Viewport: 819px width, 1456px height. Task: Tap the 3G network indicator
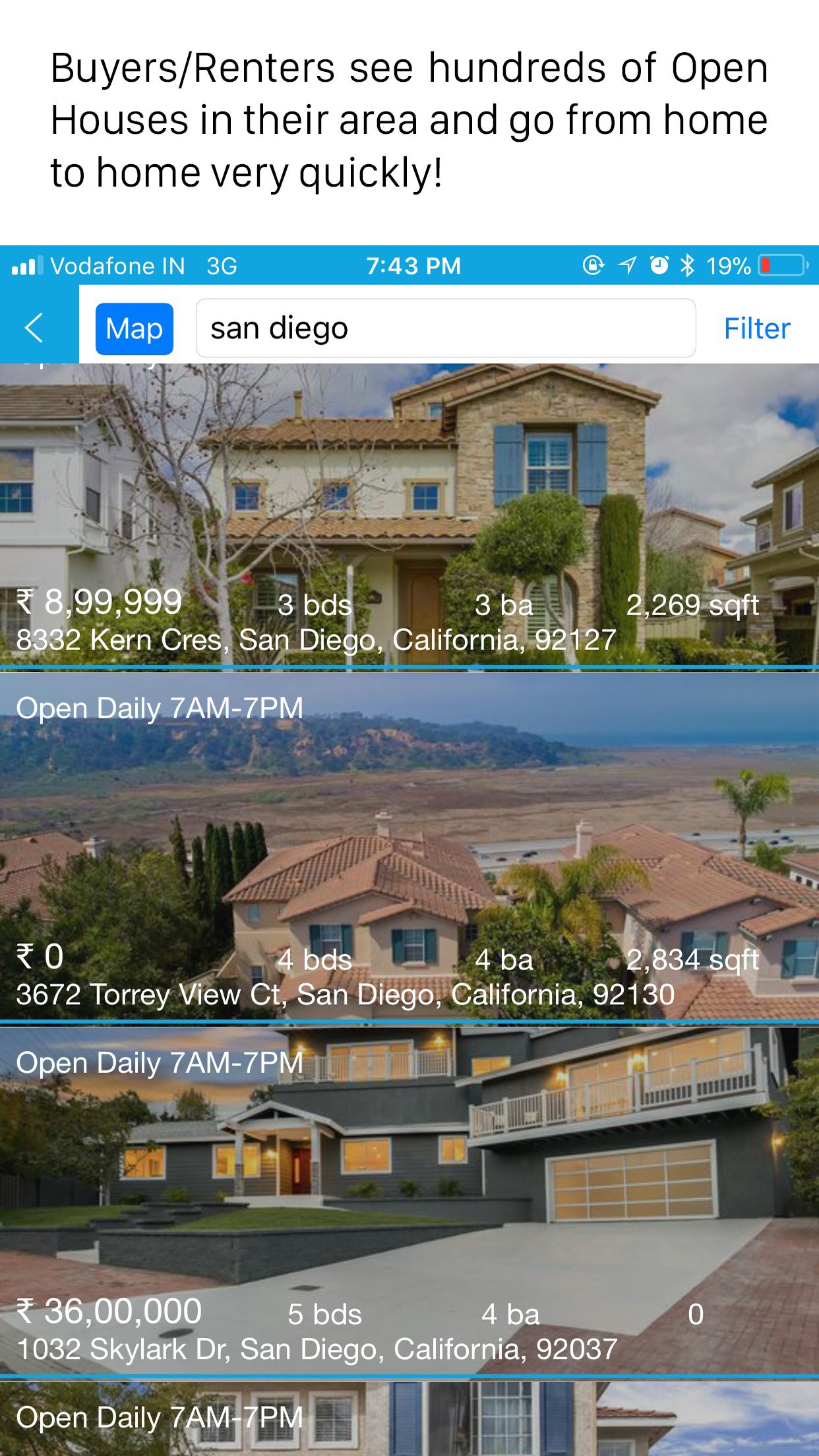[x=220, y=266]
